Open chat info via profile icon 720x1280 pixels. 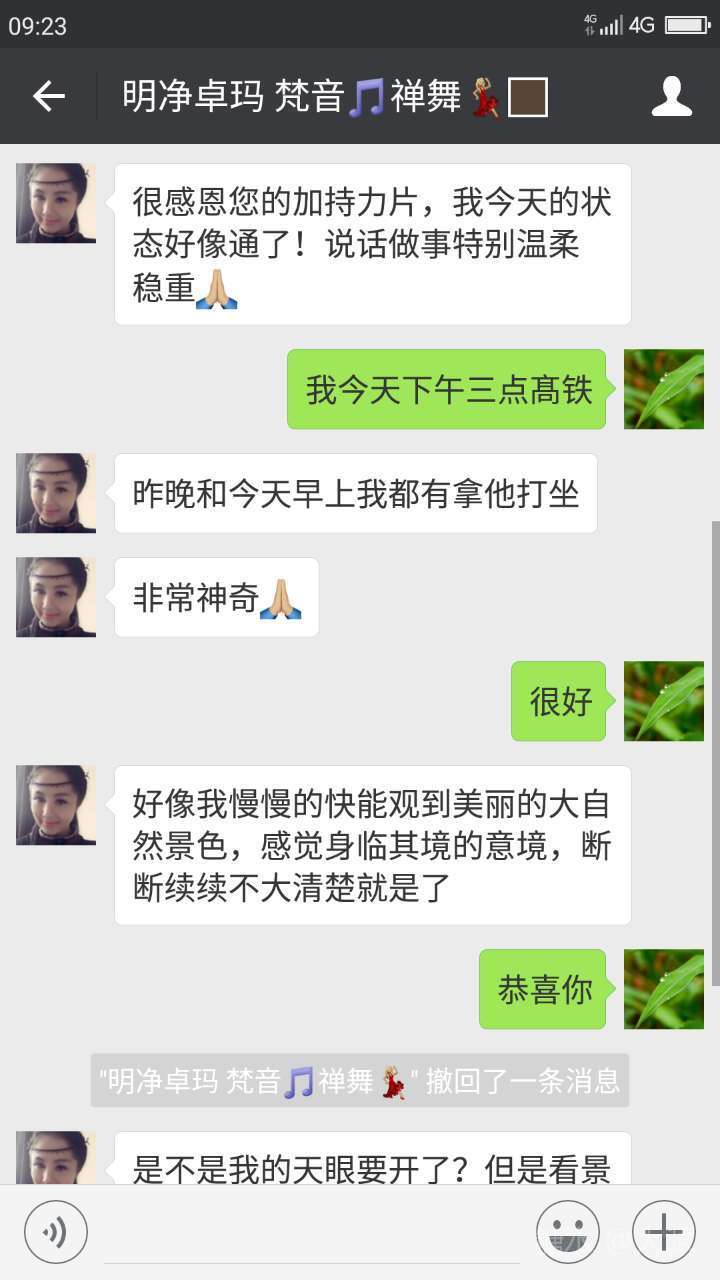pyautogui.click(x=671, y=96)
